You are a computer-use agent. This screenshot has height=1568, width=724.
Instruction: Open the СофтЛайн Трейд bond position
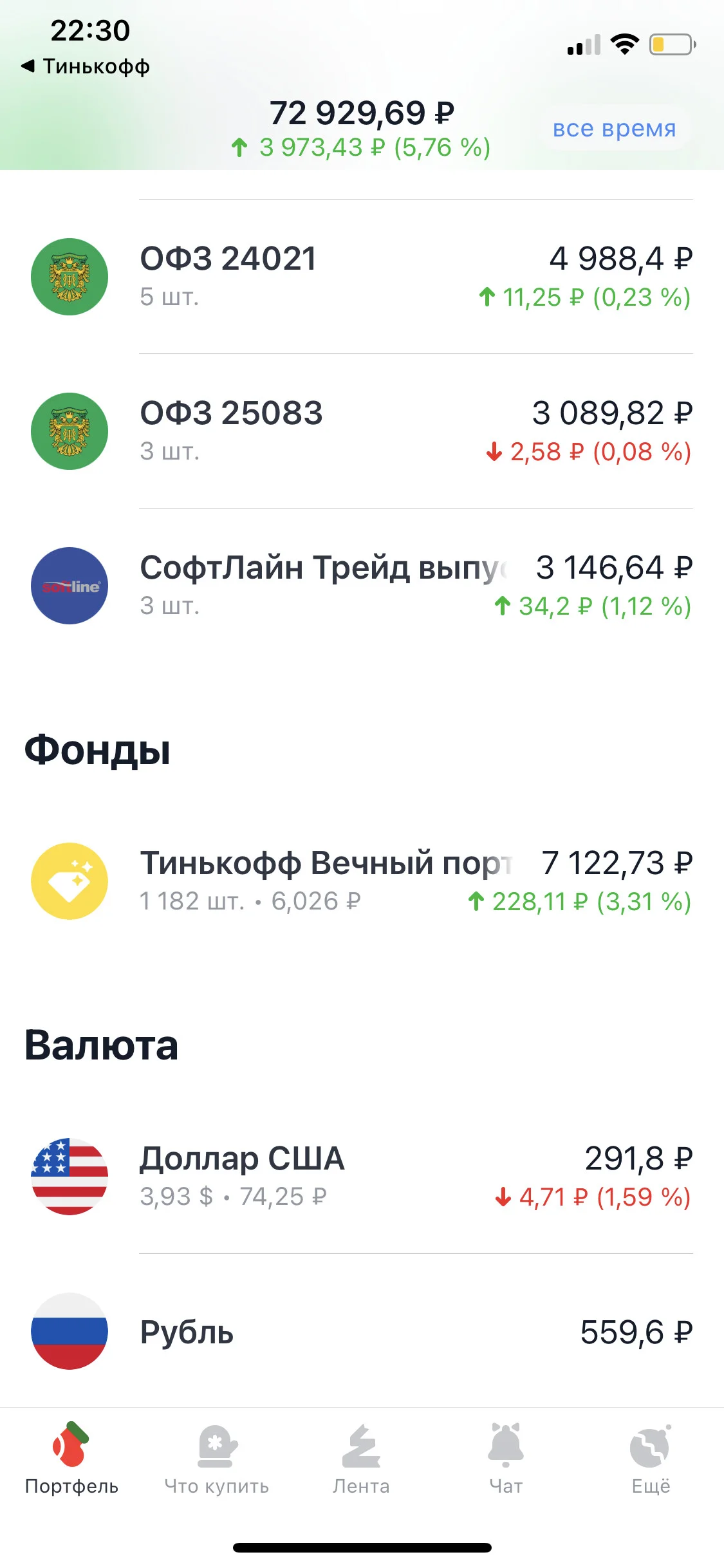point(362,586)
